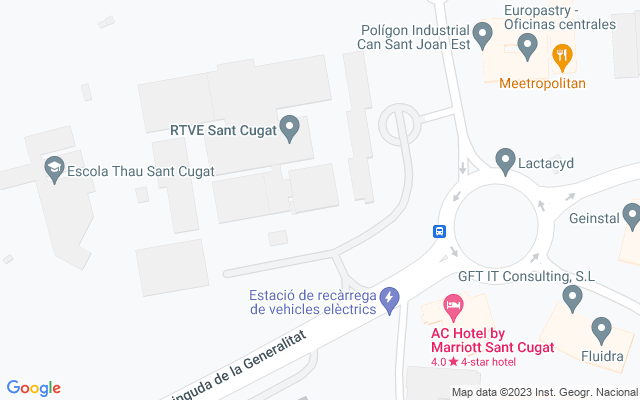Viewport: 640px width, 400px height.
Task: Open the Fluidra place pin
Action: [601, 327]
